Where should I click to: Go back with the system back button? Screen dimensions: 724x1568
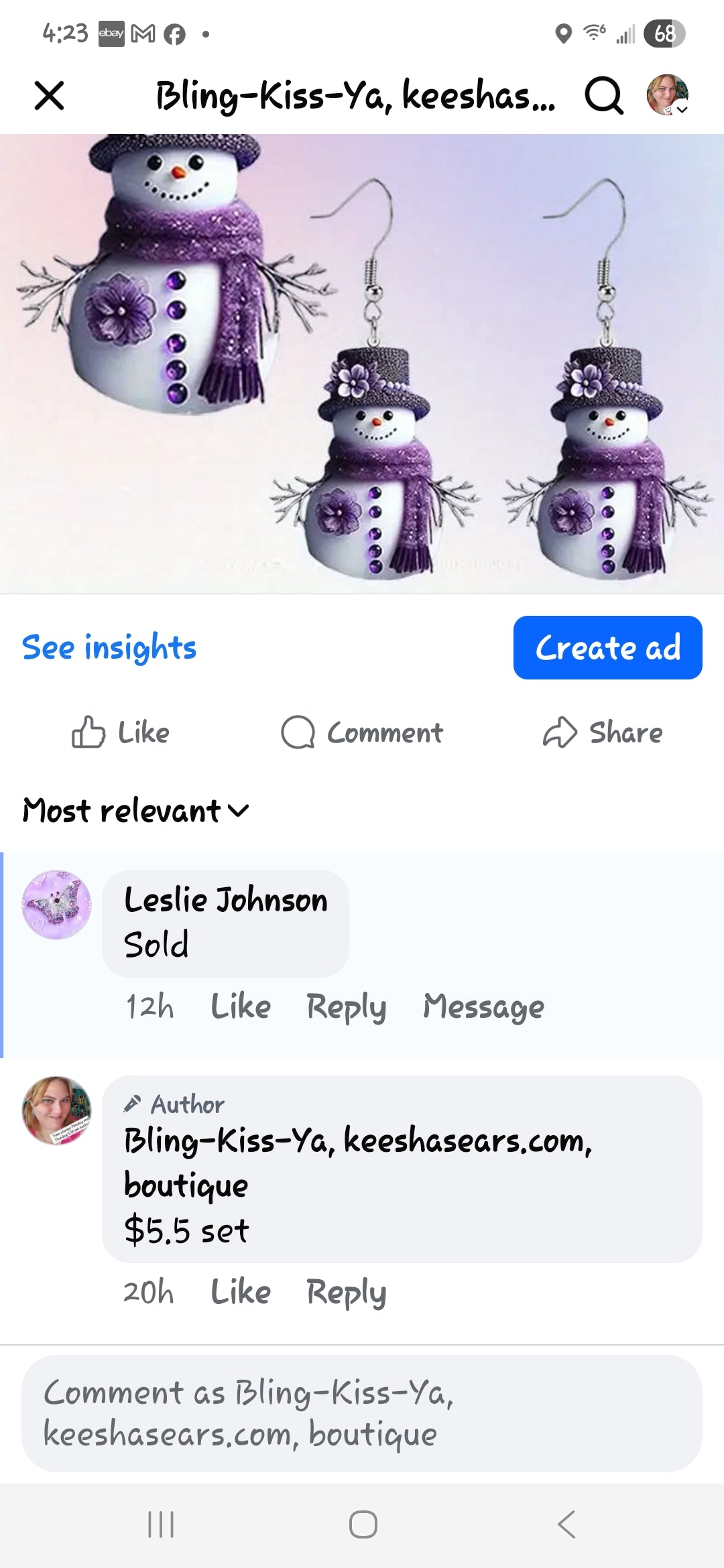pos(566,1524)
